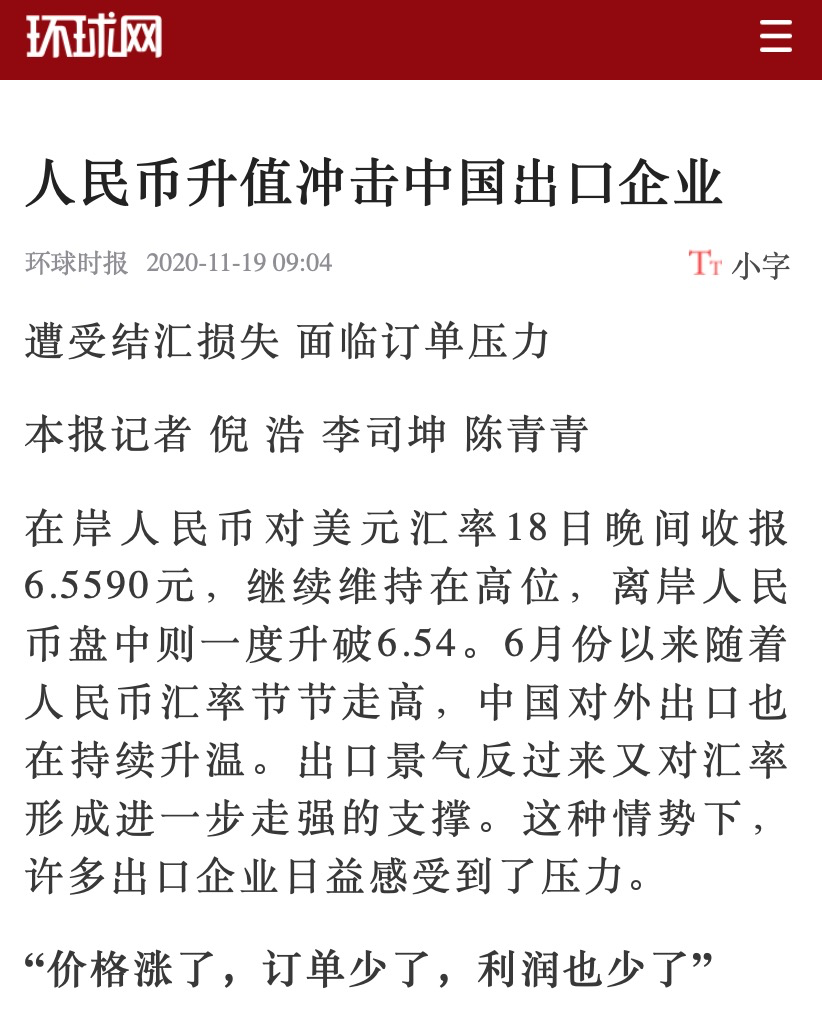Viewport: 822px width, 1012px height.
Task: Expand site sections from the header menu
Action: [x=776, y=38]
